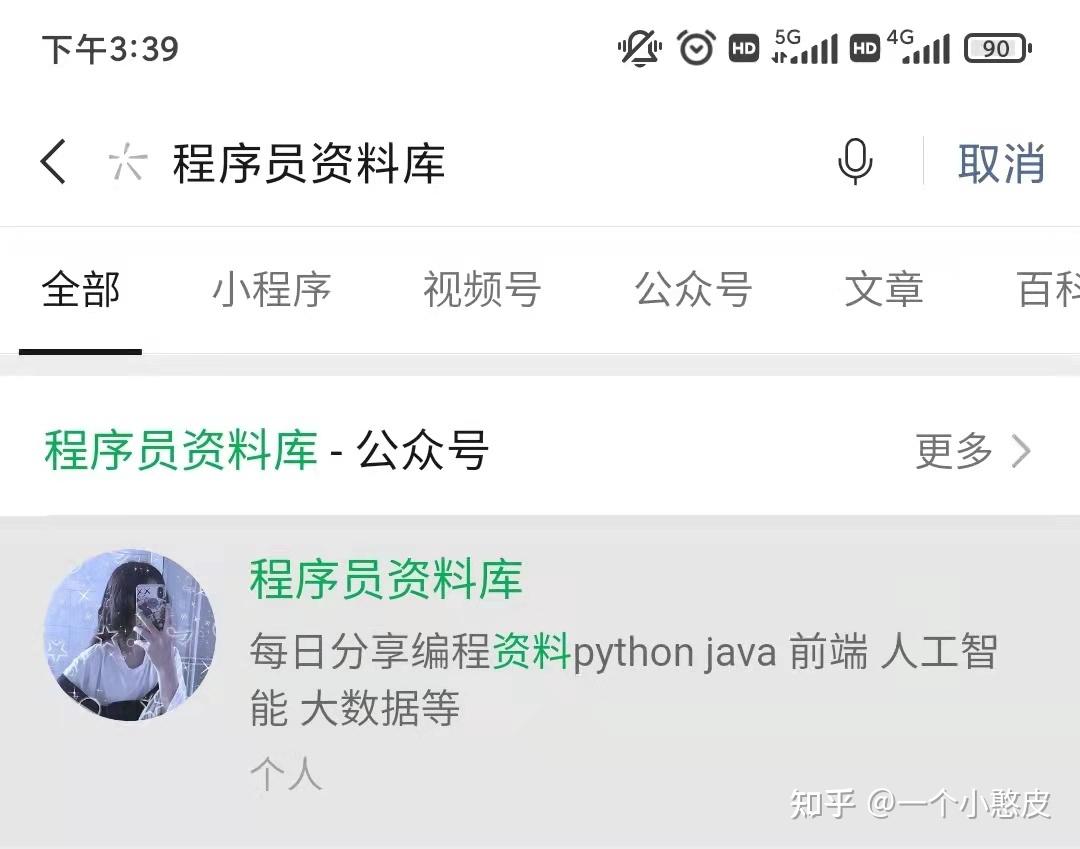This screenshot has width=1080, height=849.
Task: Start voice search with the microphone icon
Action: click(854, 162)
